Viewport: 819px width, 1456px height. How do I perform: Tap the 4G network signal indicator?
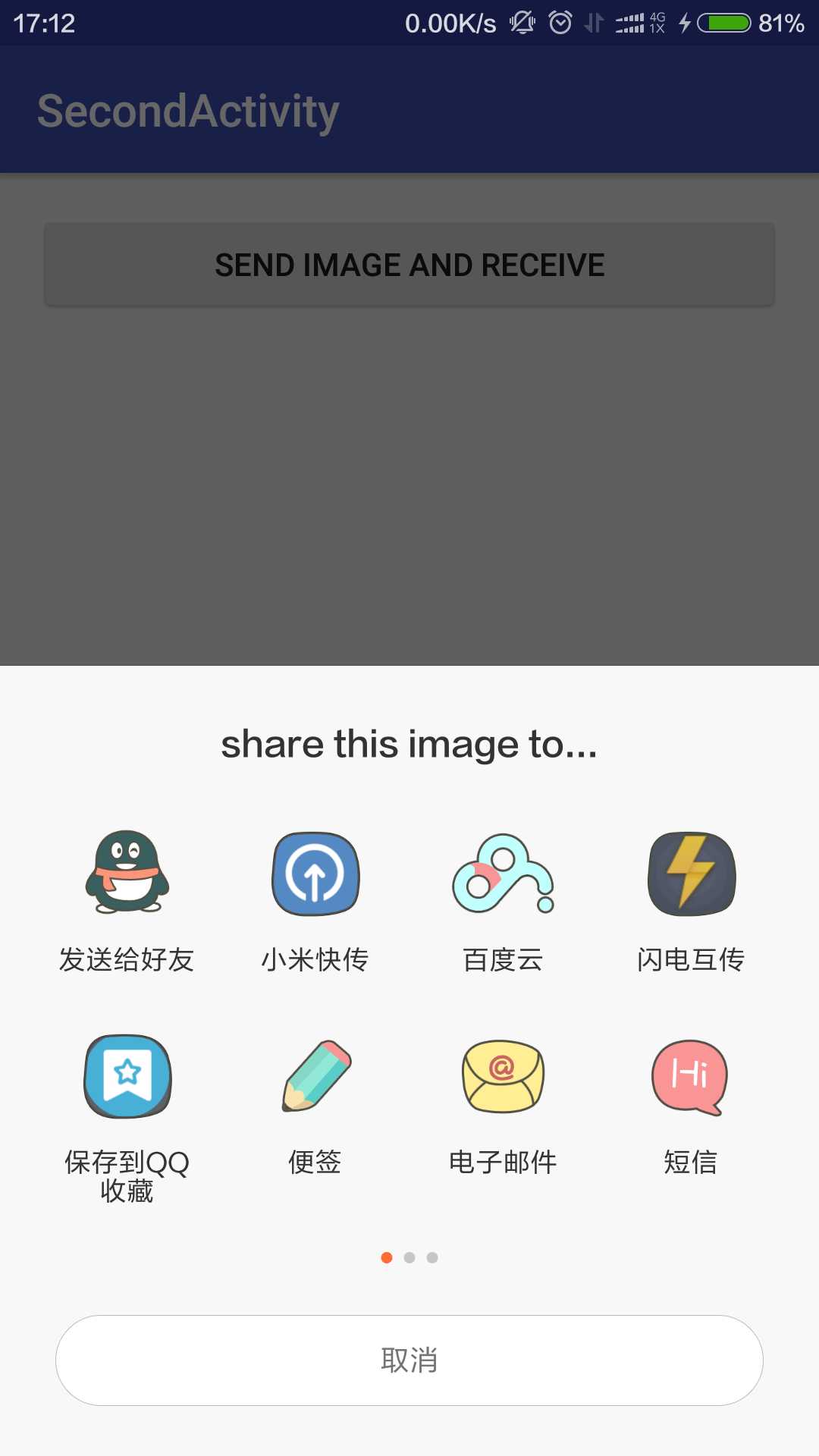[x=634, y=21]
